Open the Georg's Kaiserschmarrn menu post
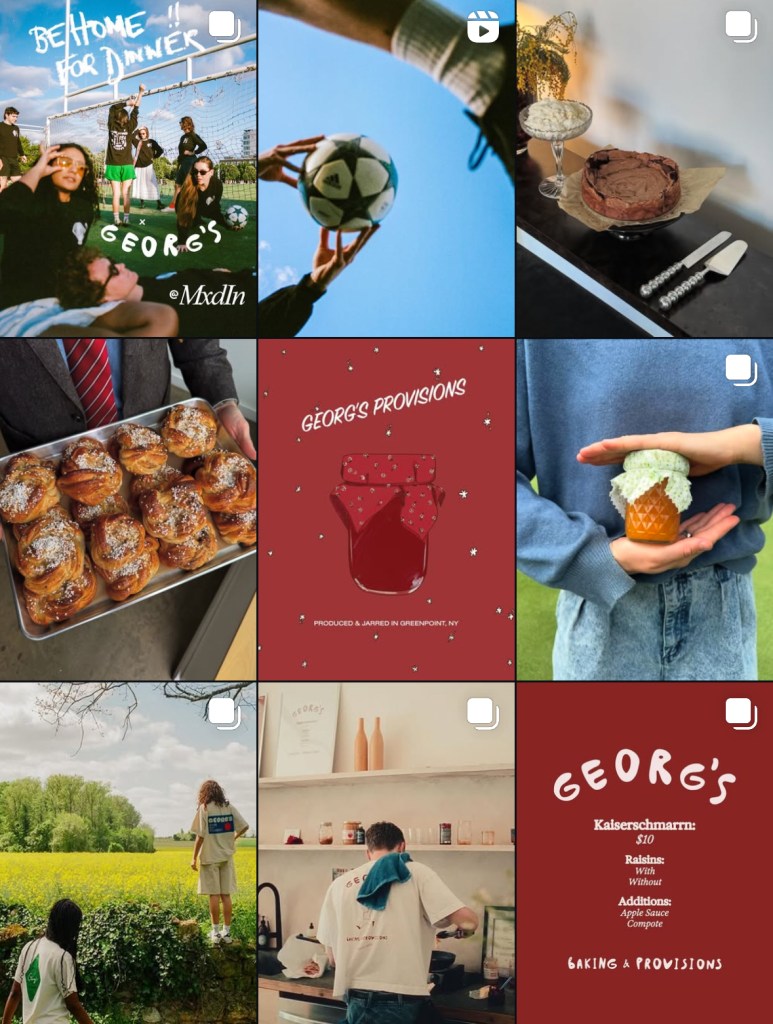Viewport: 773px width, 1024px height. tap(644, 853)
